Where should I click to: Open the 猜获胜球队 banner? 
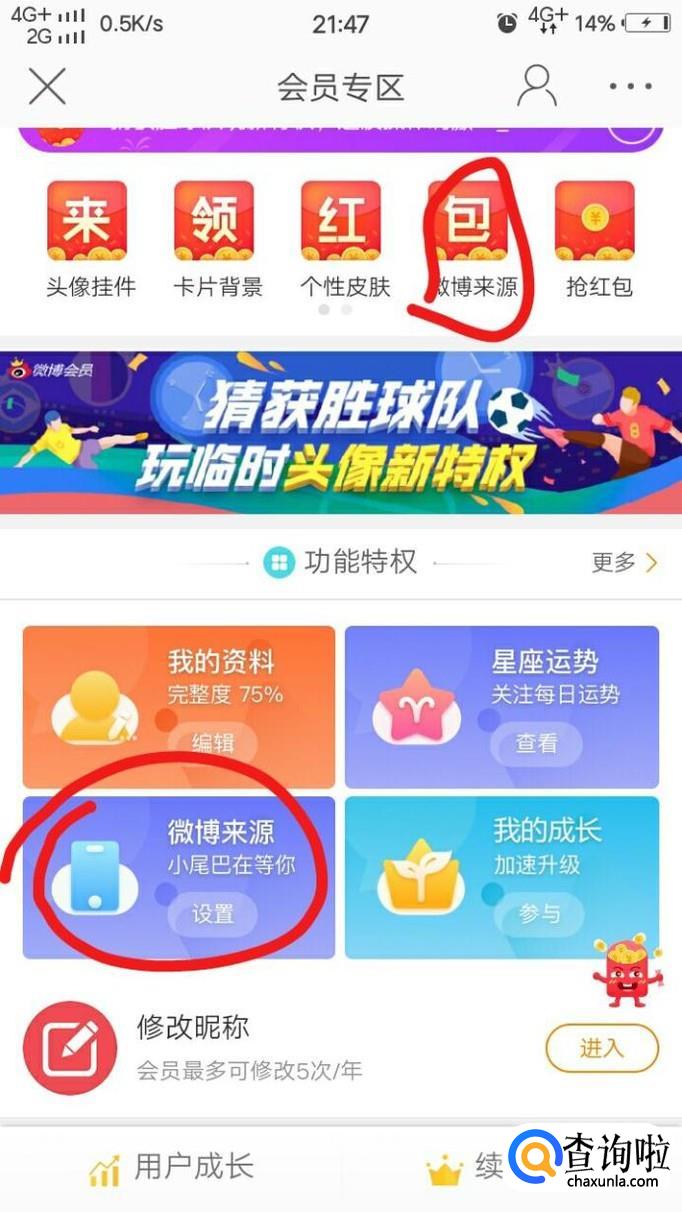341,431
